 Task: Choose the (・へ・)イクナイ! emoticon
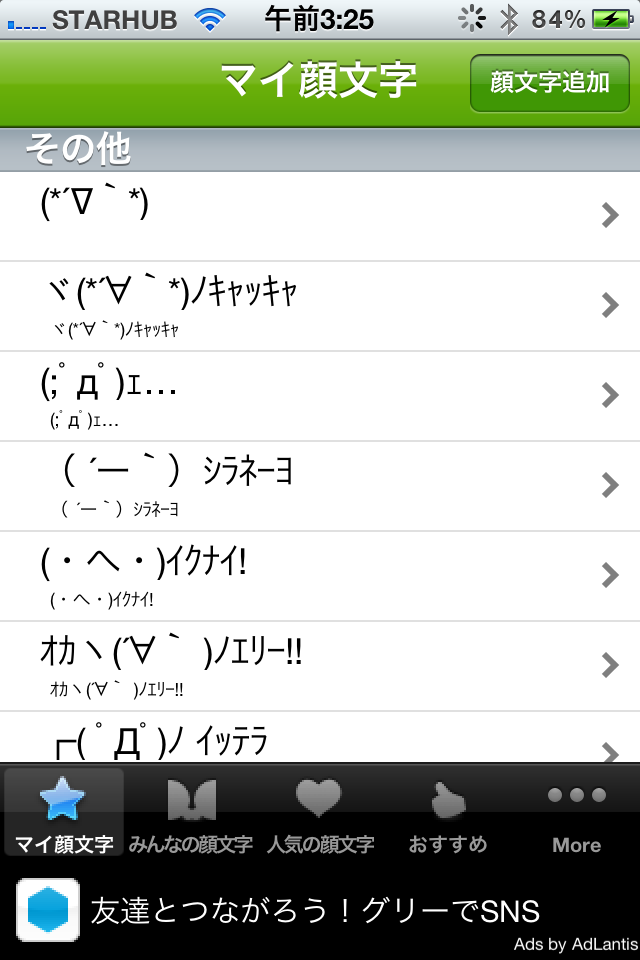pos(320,575)
